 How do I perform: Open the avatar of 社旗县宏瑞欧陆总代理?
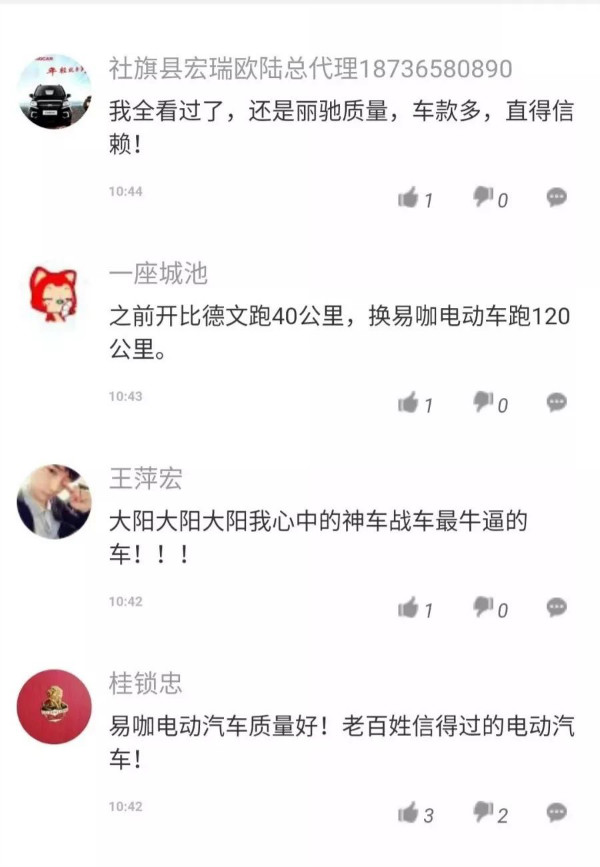click(54, 92)
